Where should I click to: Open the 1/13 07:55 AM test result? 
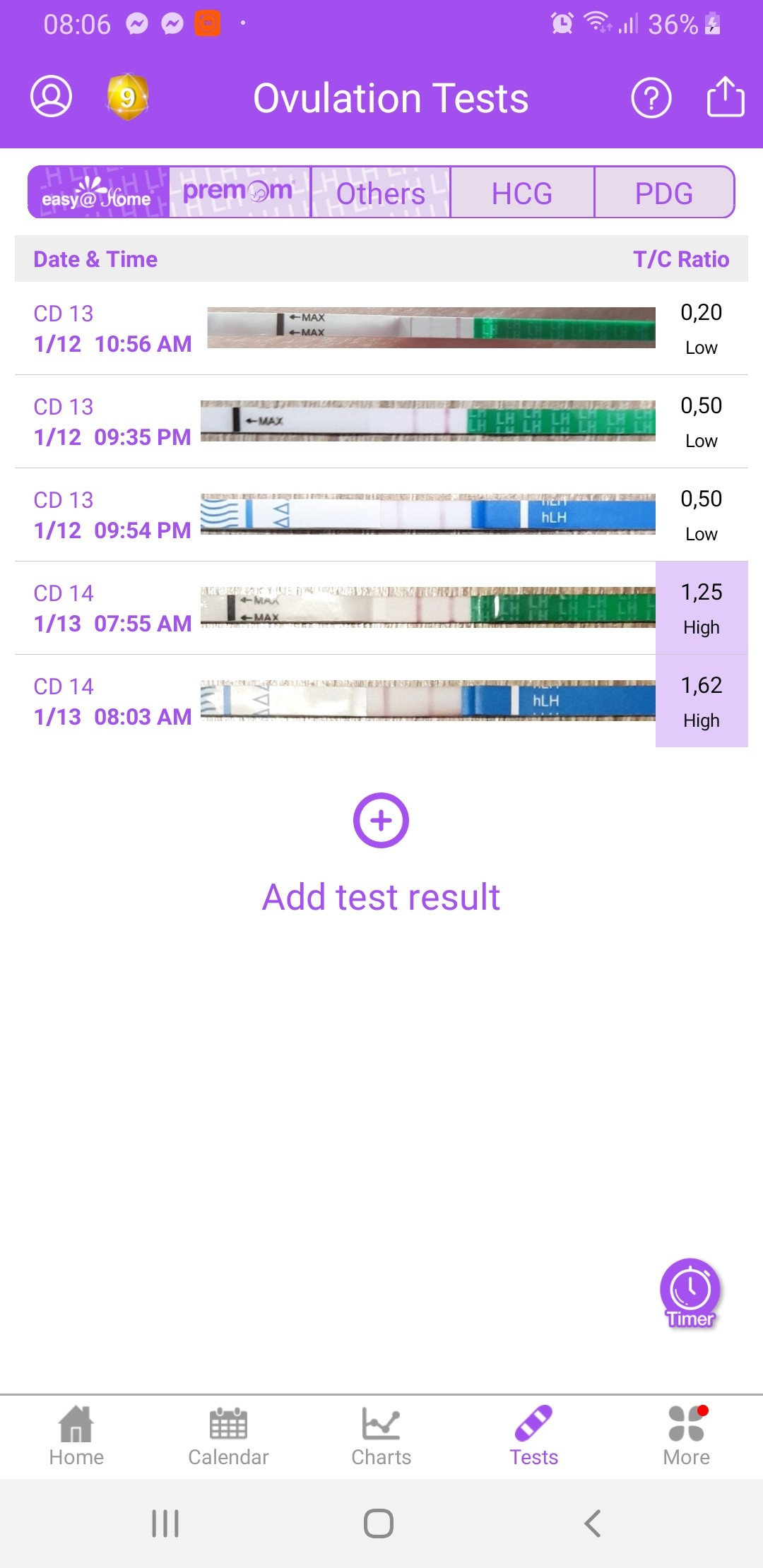pos(381,608)
